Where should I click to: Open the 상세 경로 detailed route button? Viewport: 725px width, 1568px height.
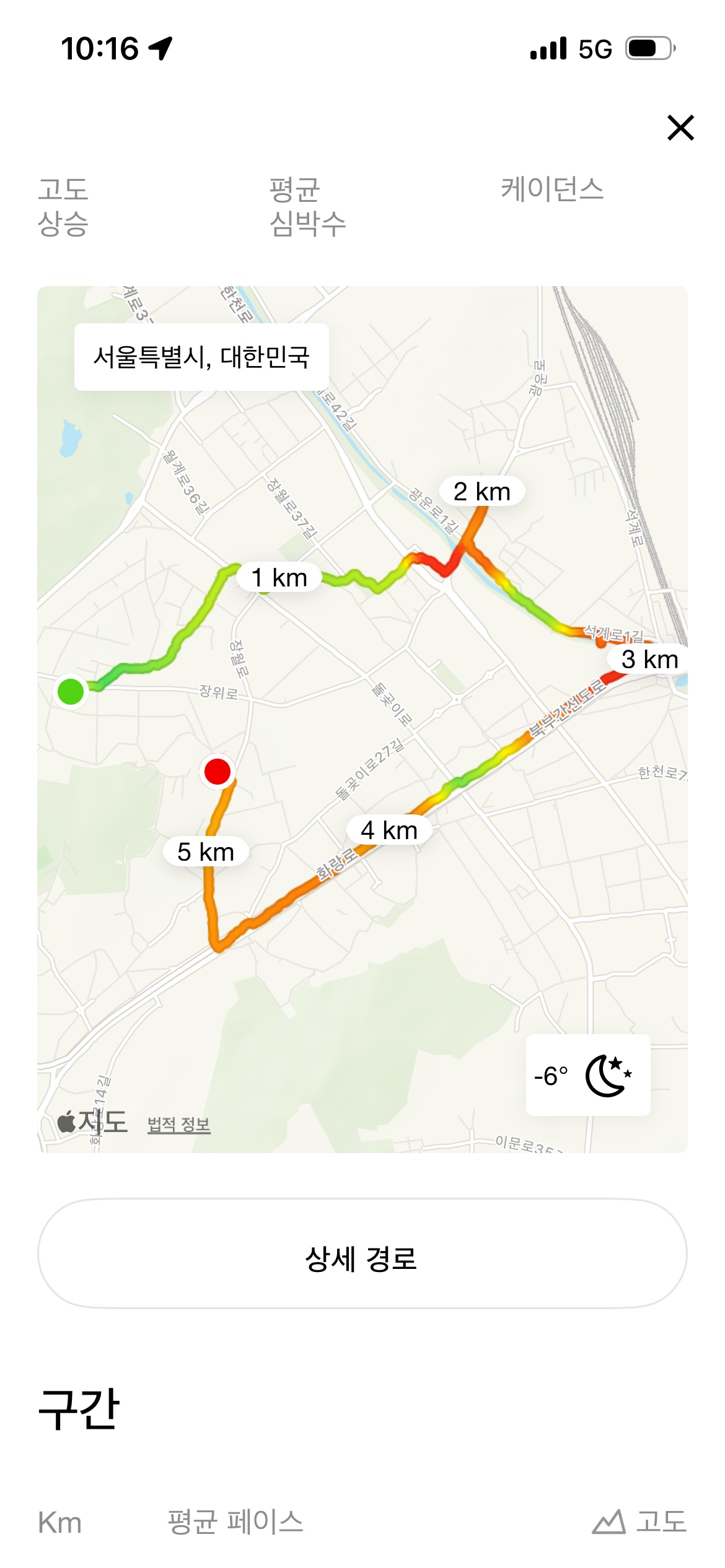pyautogui.click(x=362, y=1259)
